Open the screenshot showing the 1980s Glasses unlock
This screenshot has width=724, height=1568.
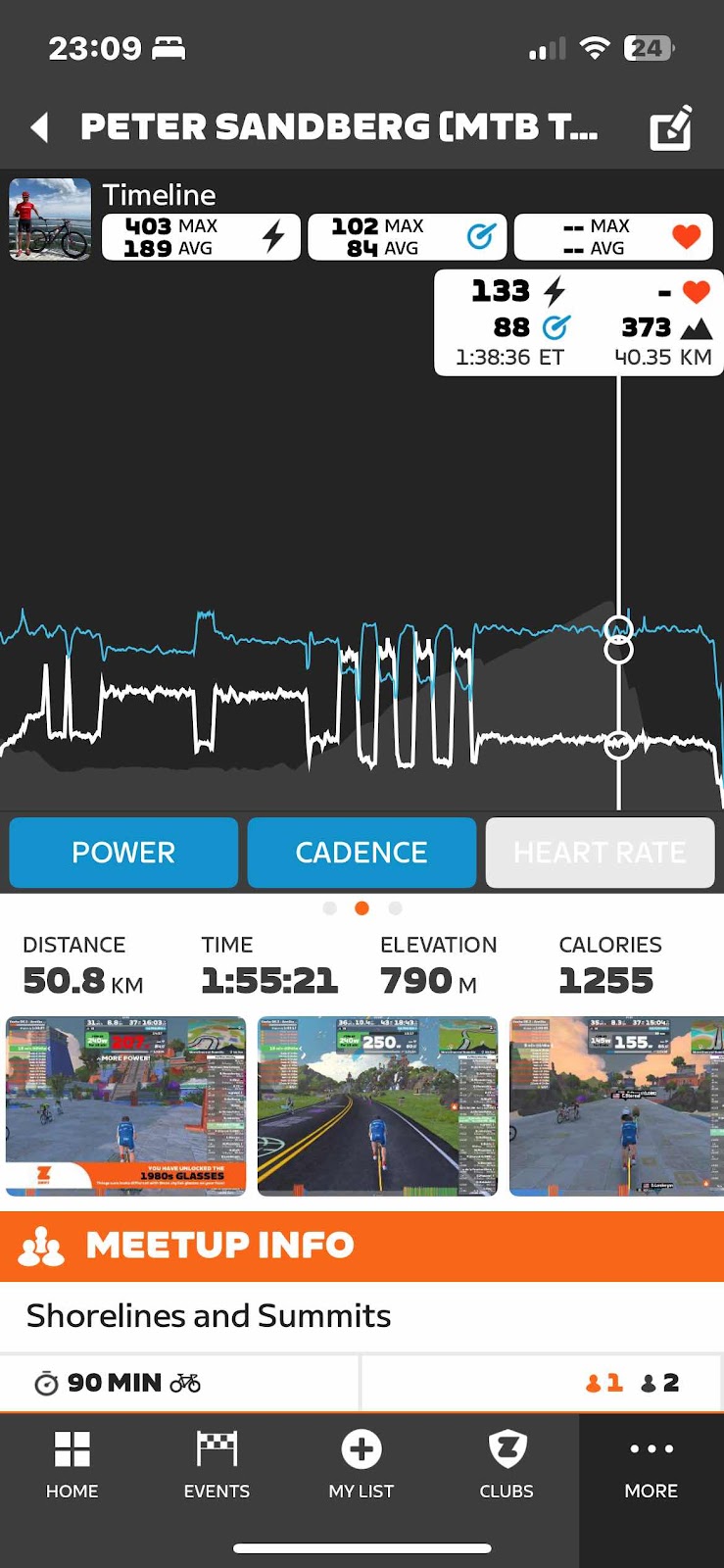point(125,1105)
